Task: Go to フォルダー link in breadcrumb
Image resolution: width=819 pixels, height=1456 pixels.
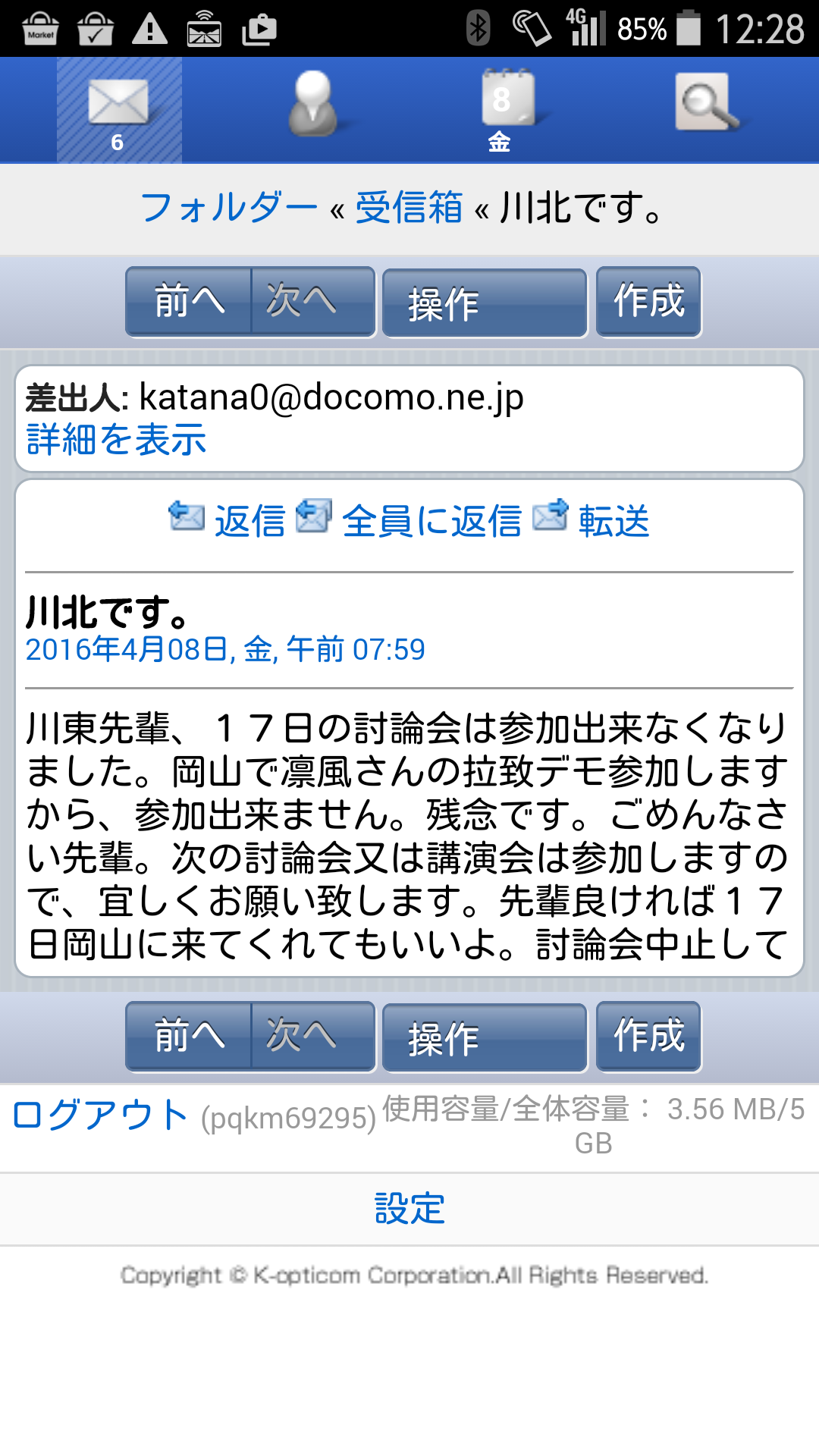Action: point(229,208)
